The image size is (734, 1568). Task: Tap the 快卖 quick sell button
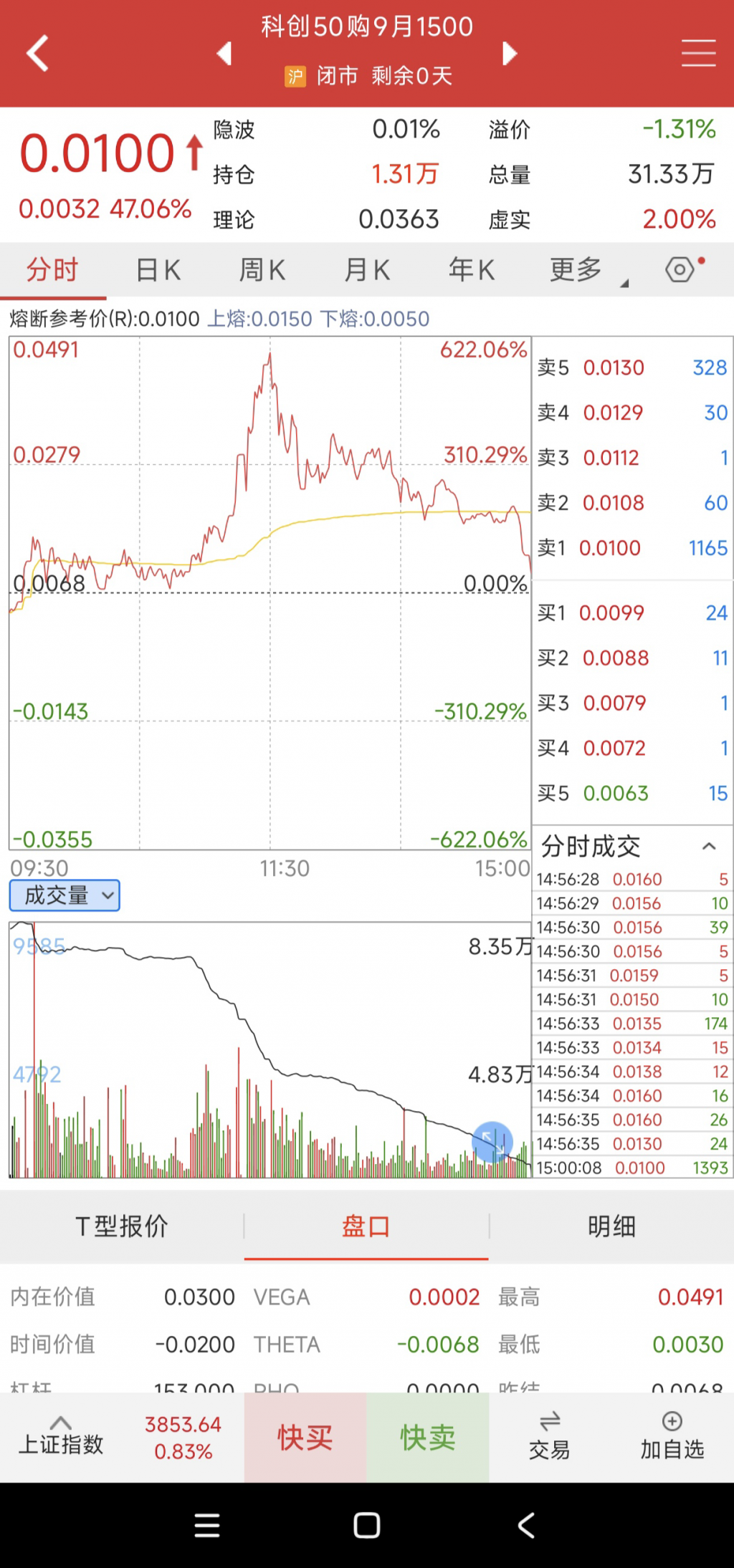tap(428, 1437)
